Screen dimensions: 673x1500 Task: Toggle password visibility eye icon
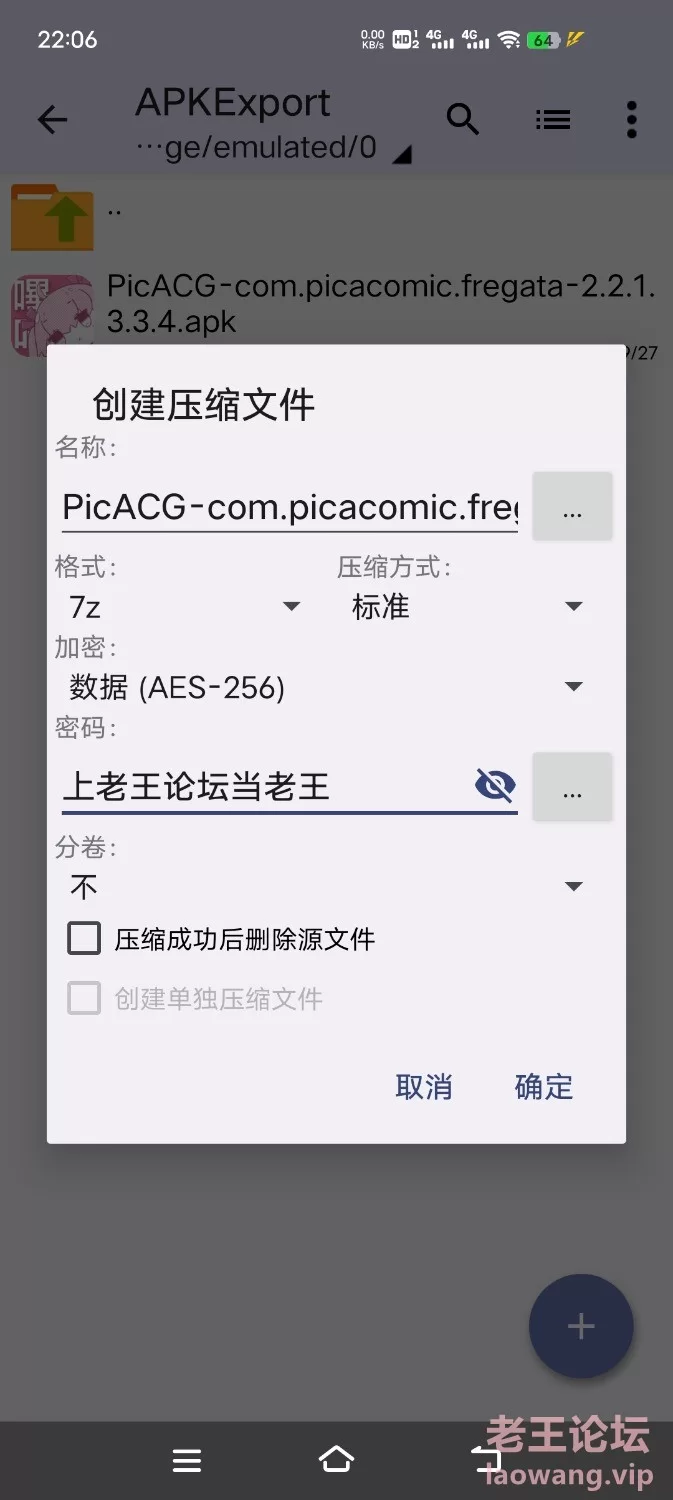coord(495,786)
